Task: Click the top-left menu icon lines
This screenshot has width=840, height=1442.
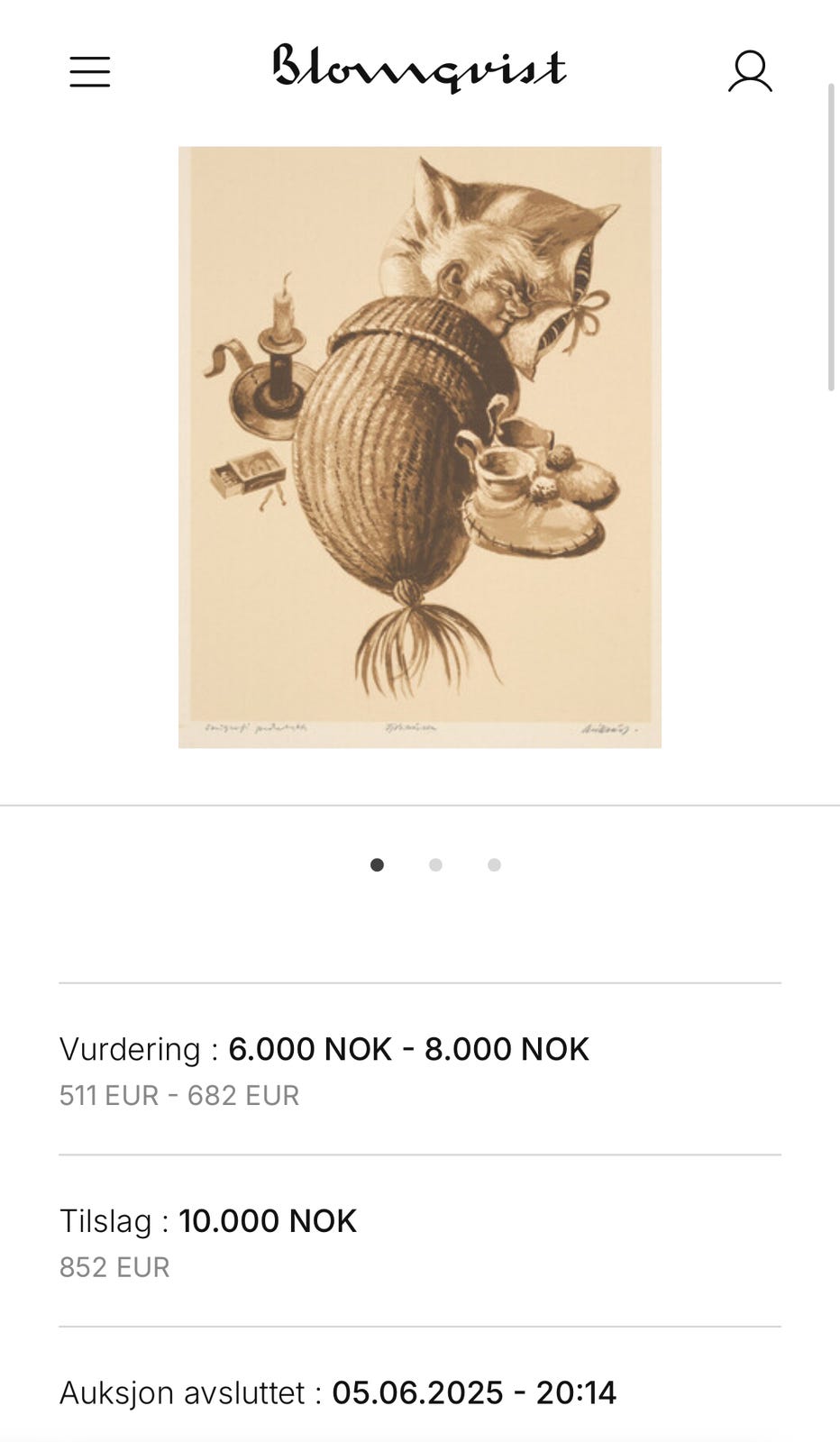Action: [x=88, y=70]
